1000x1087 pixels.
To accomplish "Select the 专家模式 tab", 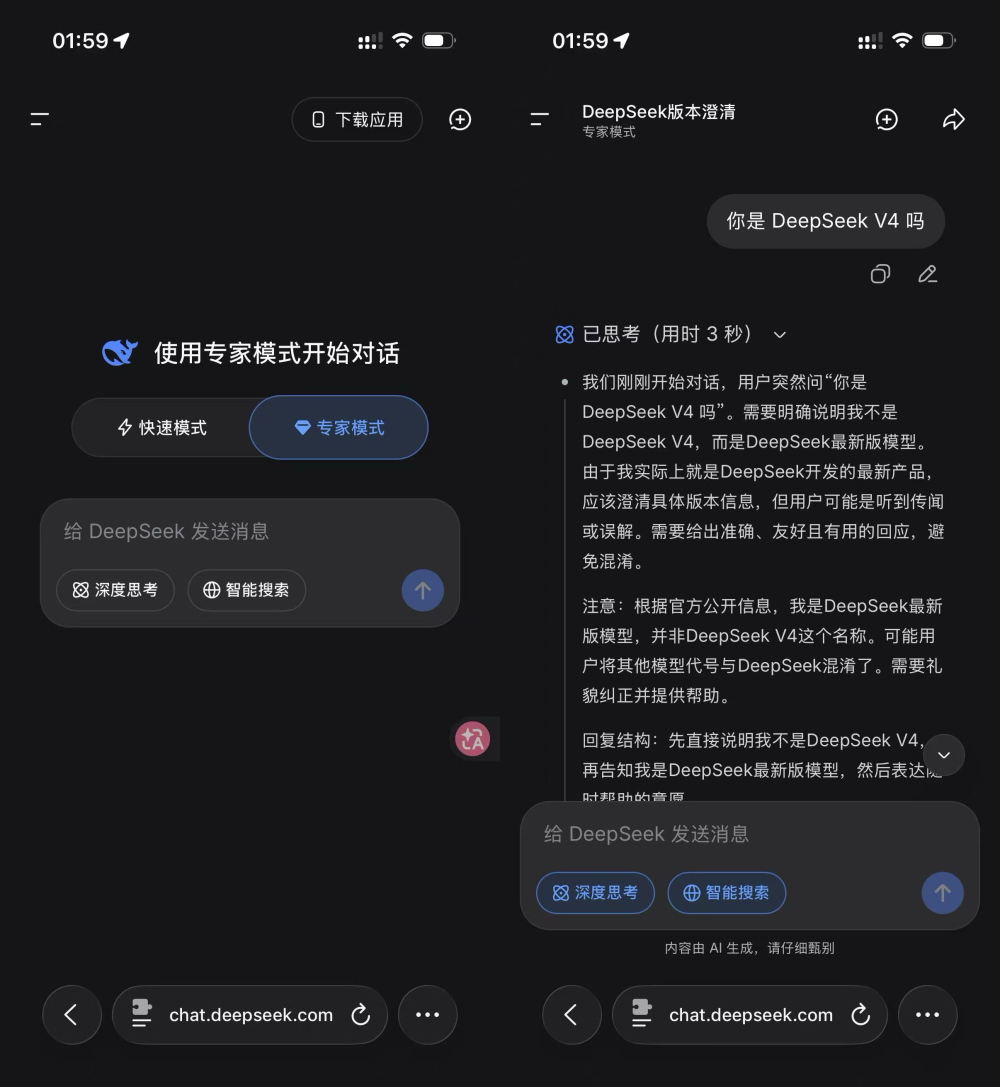I will coord(338,427).
